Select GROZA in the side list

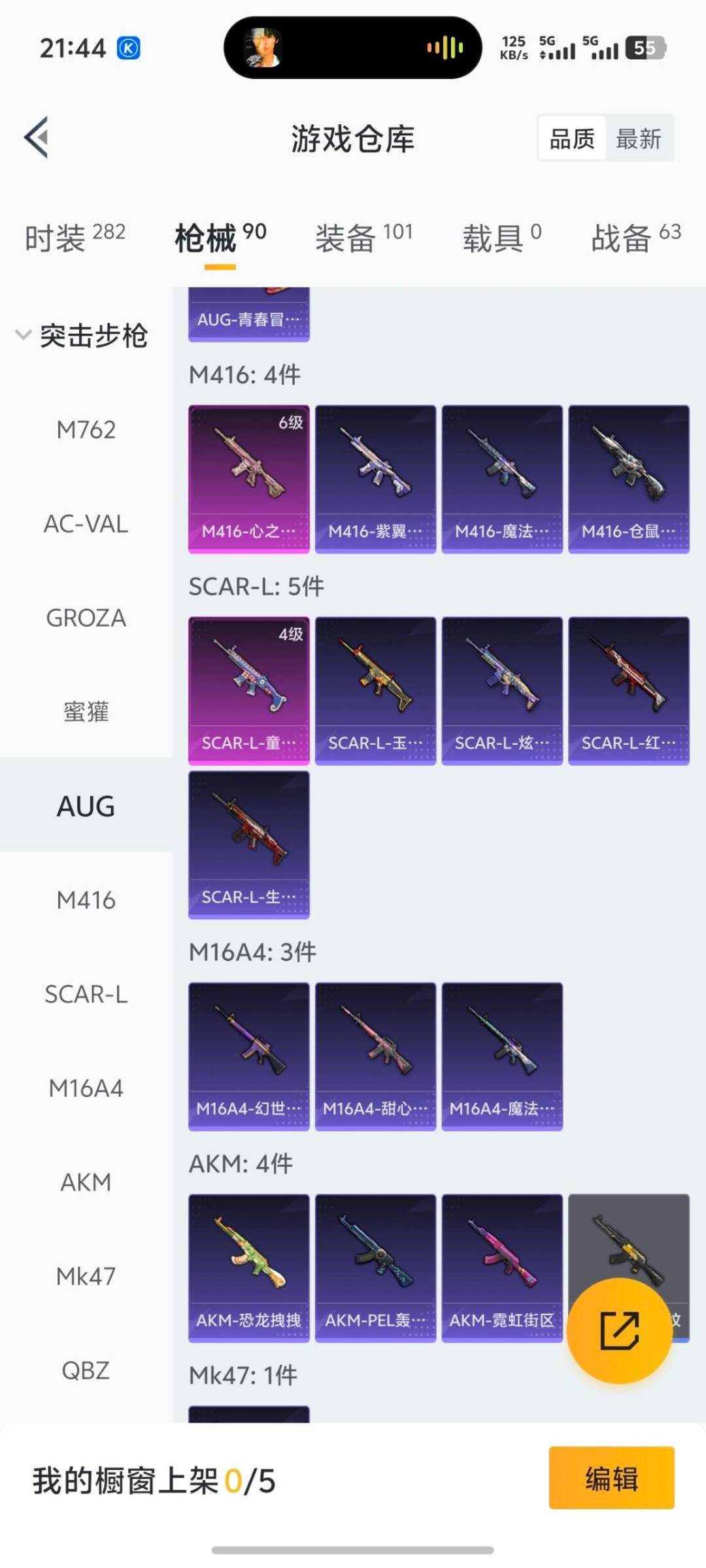click(x=86, y=618)
